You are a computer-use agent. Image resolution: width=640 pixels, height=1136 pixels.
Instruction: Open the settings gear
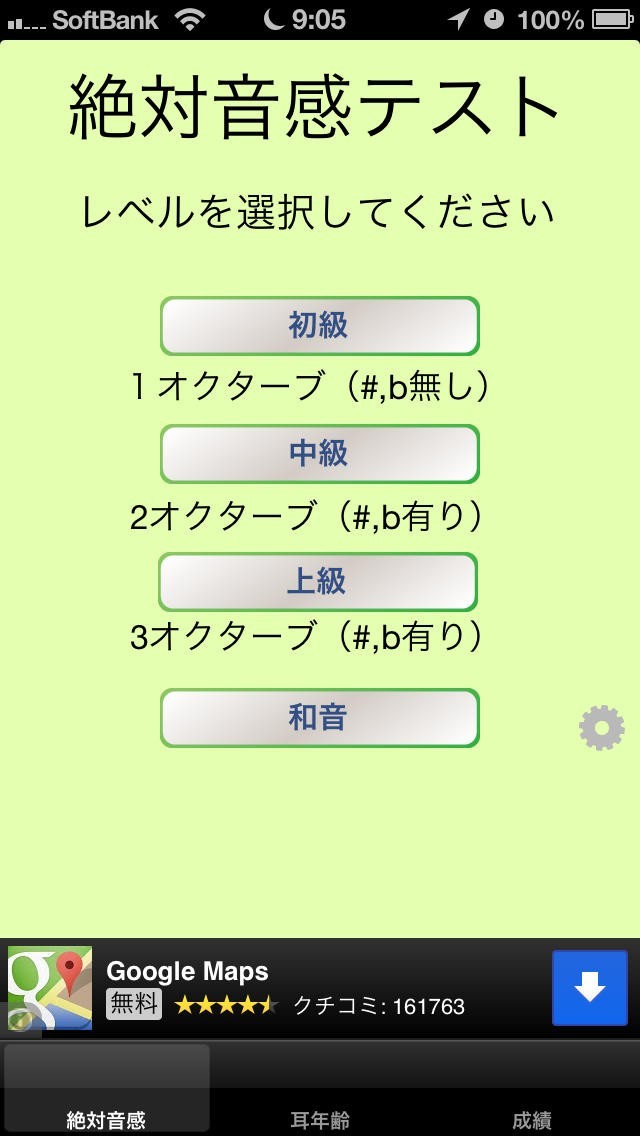click(601, 728)
